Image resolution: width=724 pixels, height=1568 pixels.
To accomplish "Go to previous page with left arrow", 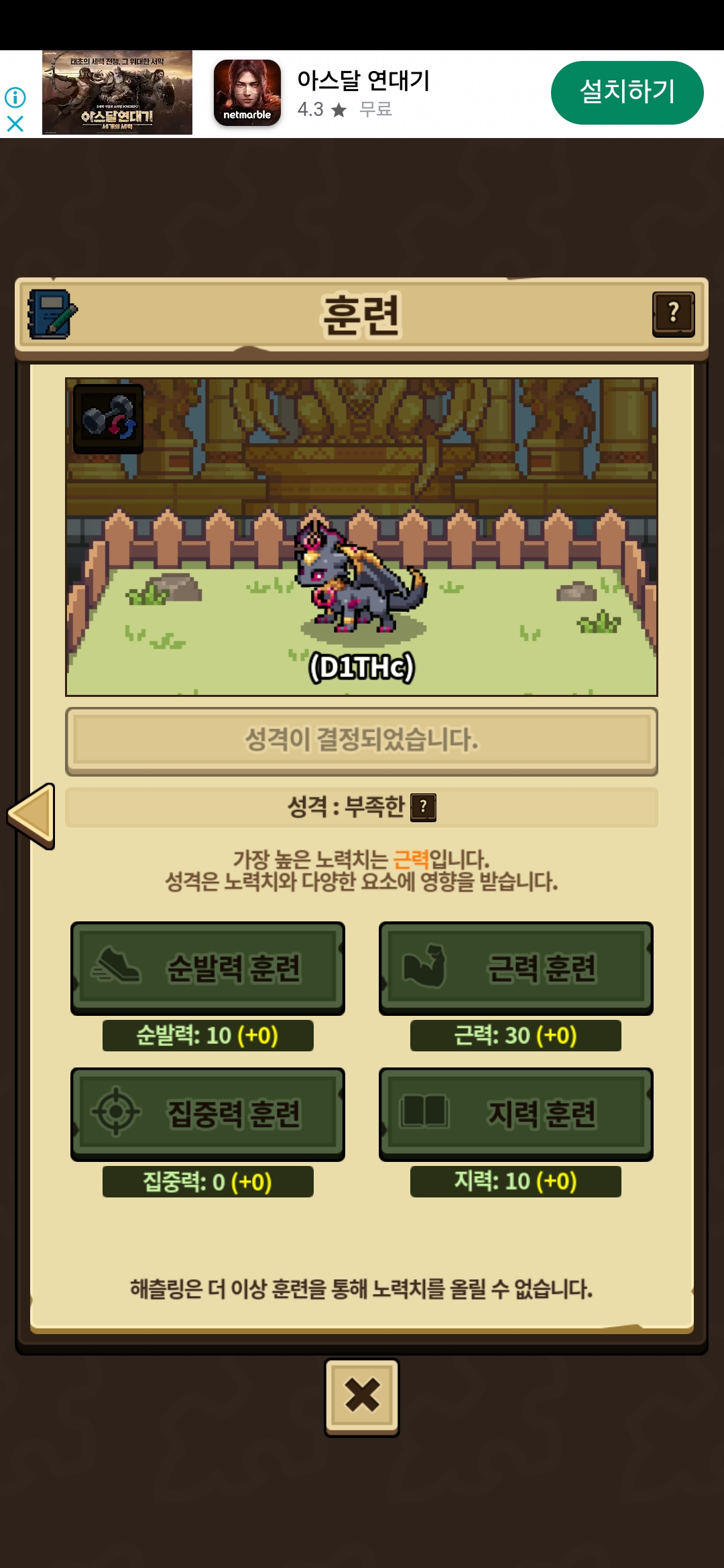I will click(x=32, y=815).
